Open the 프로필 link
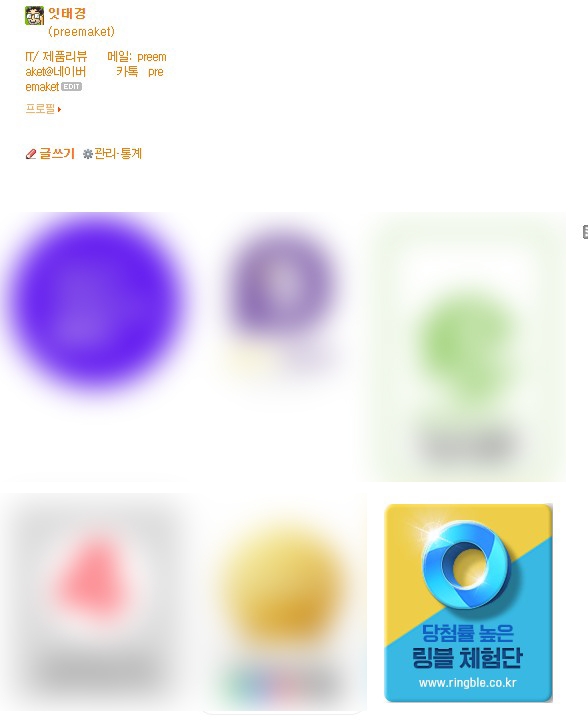Screen dimensions: 588x724 pos(43,109)
